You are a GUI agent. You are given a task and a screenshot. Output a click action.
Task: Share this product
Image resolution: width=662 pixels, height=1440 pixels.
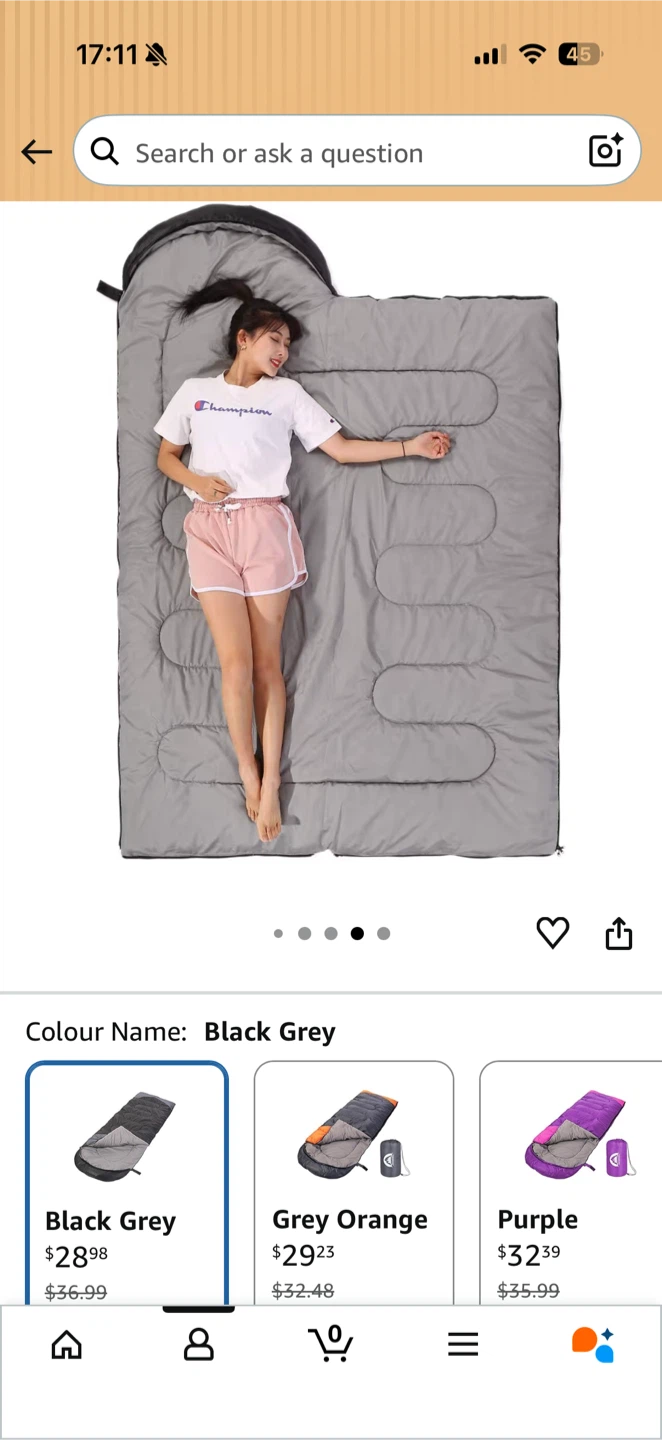pyautogui.click(x=619, y=933)
